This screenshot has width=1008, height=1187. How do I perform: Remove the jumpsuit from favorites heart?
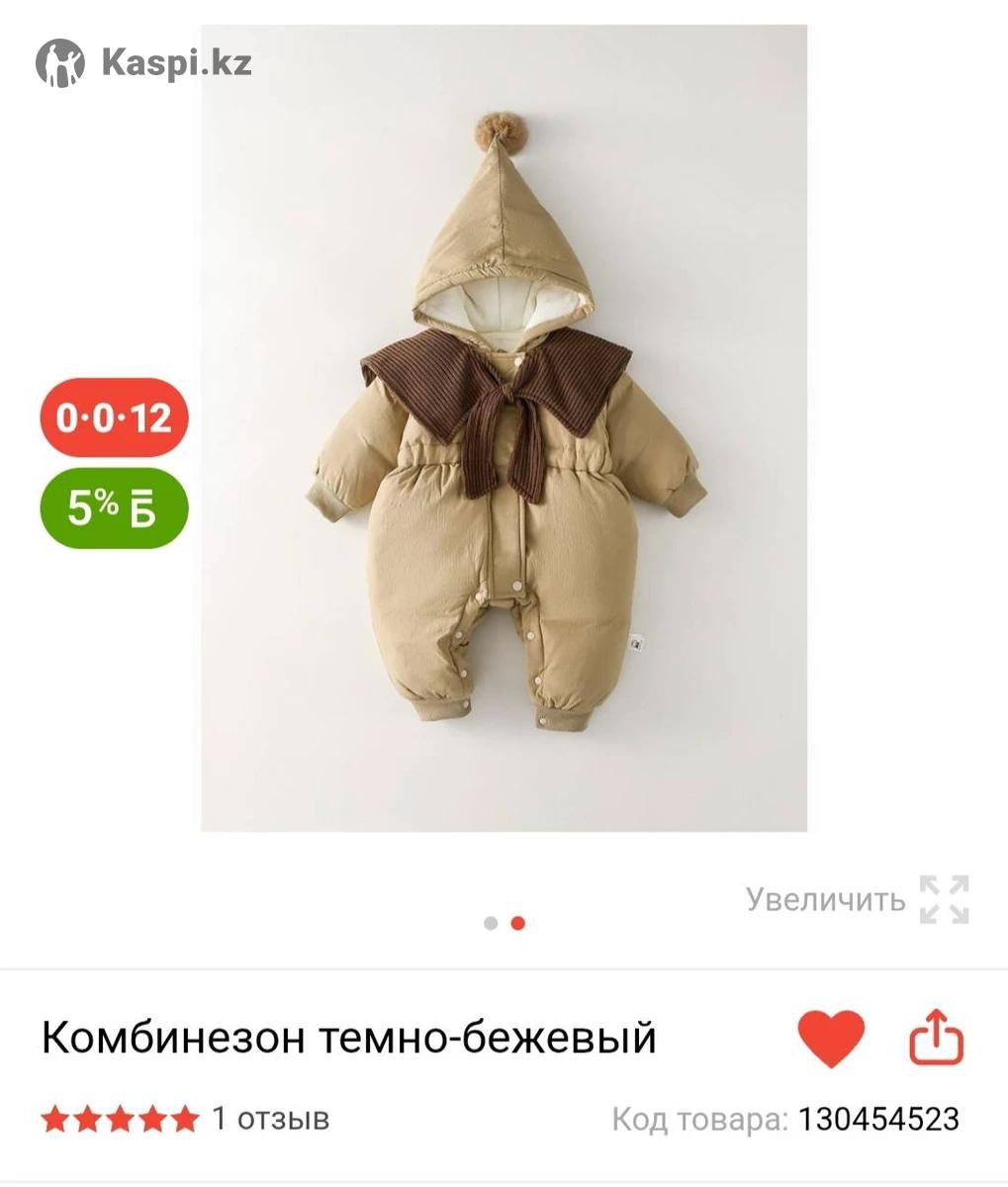[831, 1038]
